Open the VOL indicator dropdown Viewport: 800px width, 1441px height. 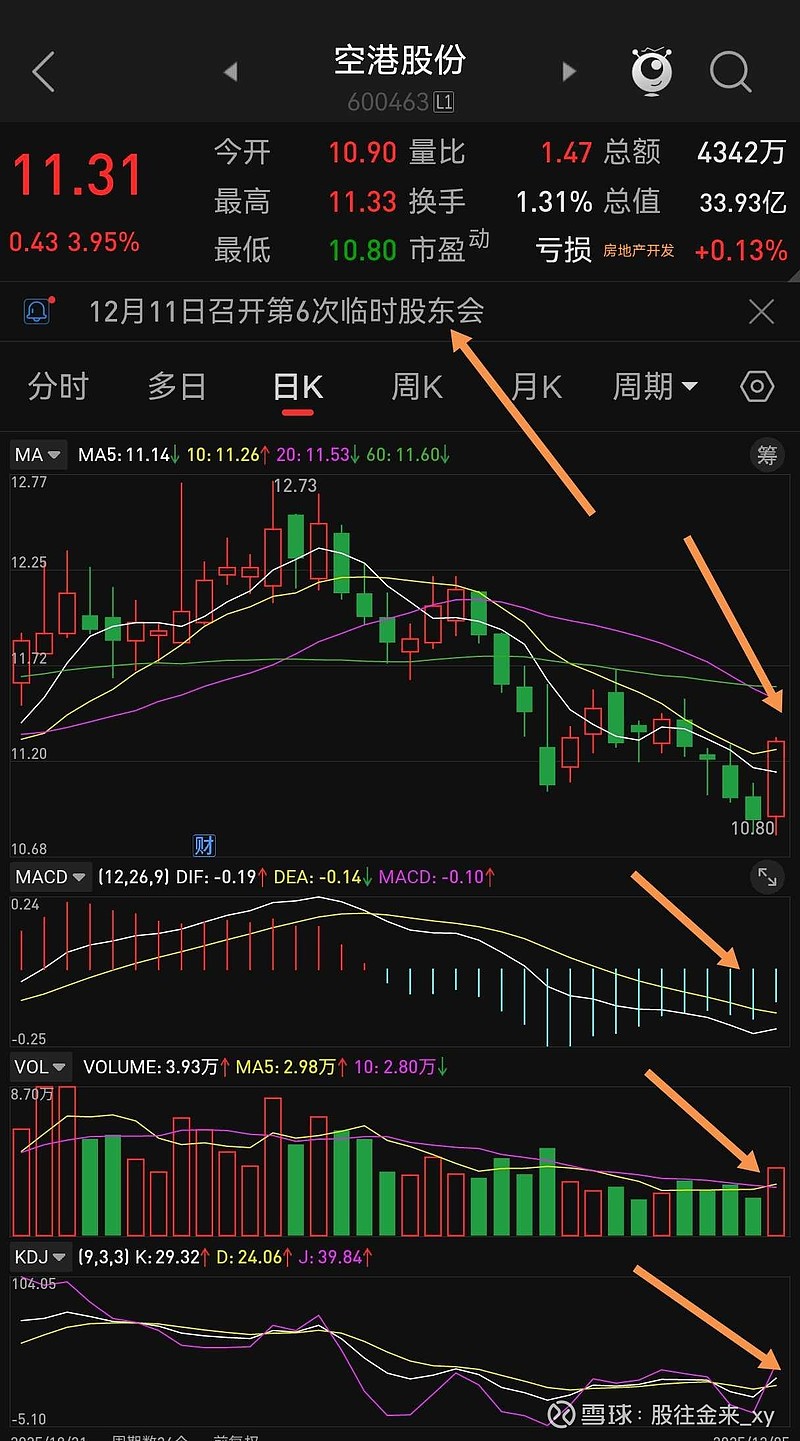[40, 1067]
